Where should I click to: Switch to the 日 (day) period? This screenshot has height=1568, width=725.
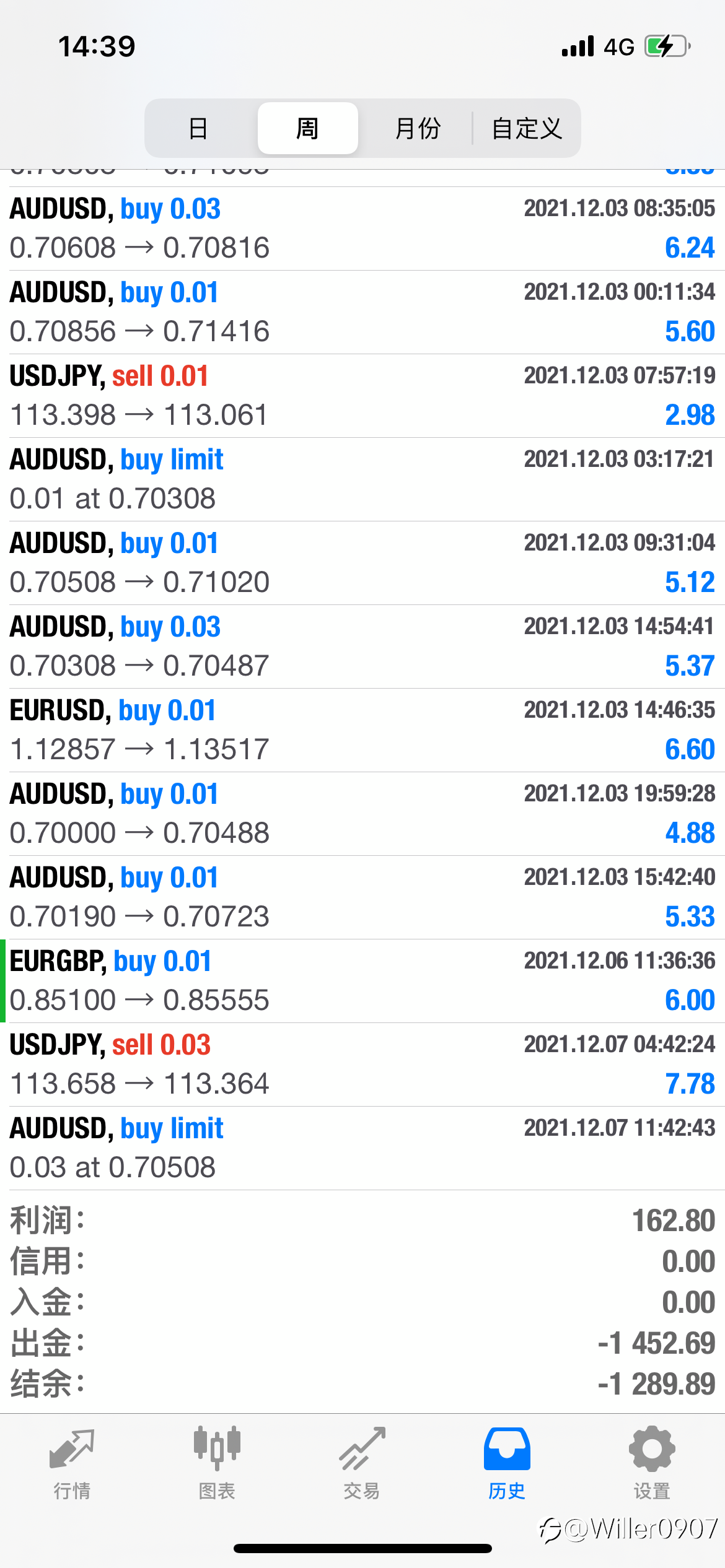pos(198,129)
